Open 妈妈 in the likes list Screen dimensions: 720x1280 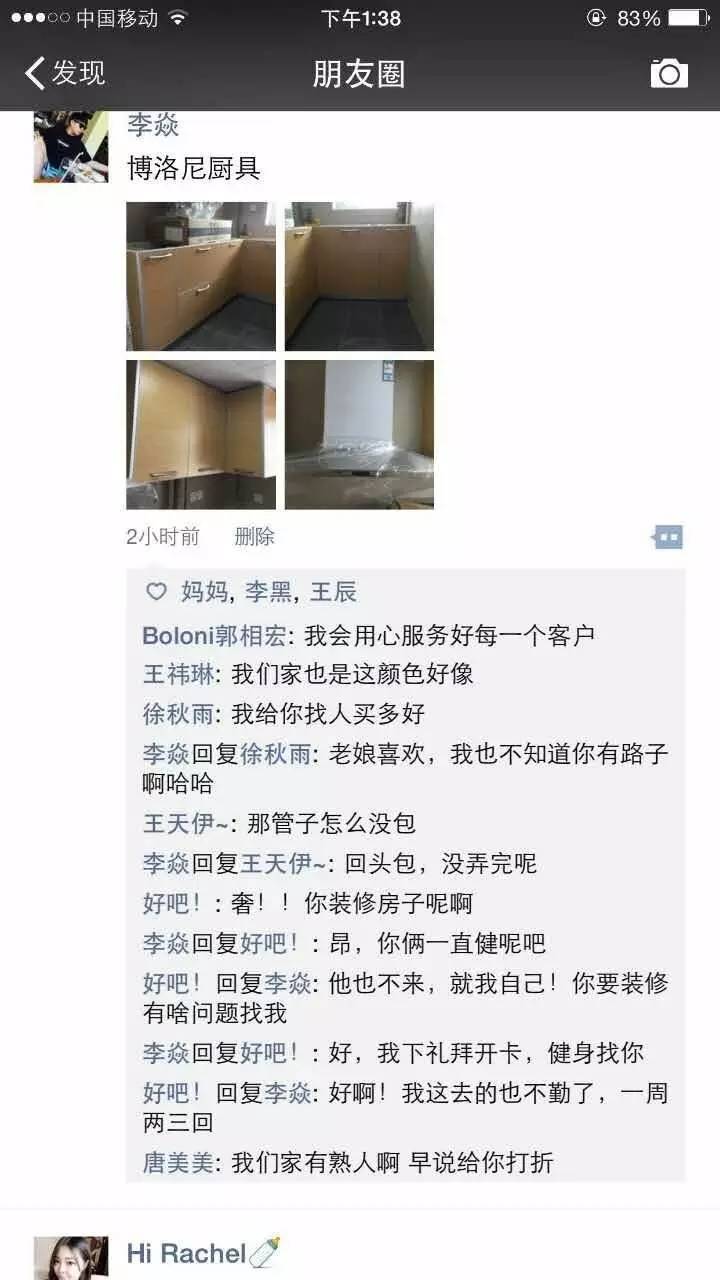coord(204,592)
